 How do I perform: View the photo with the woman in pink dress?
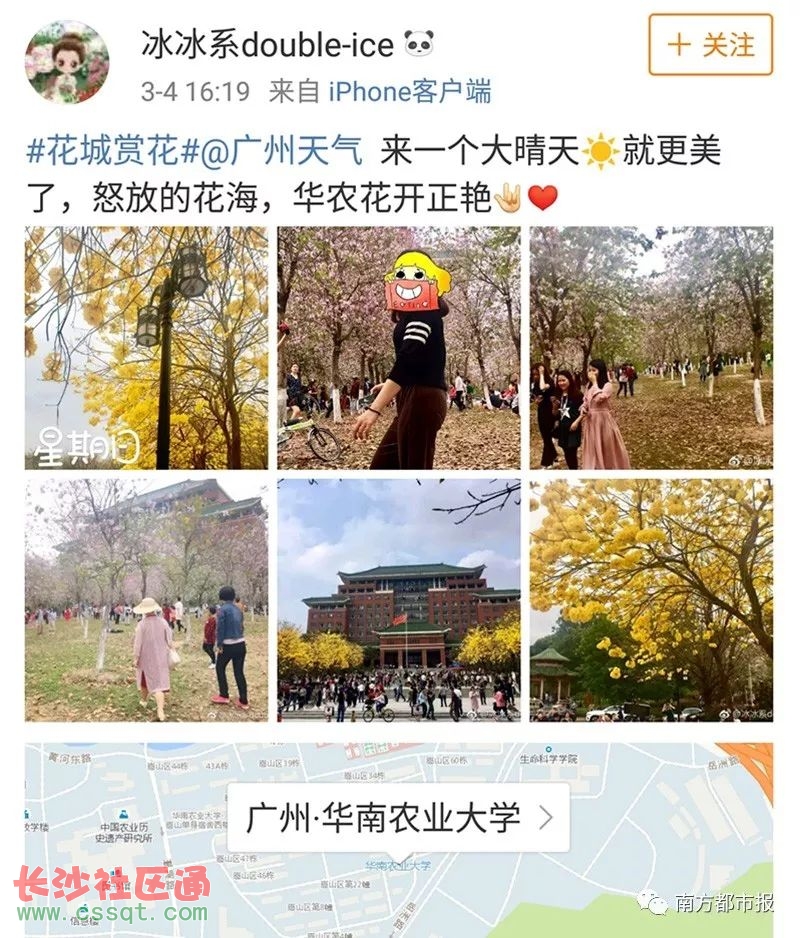651,348
